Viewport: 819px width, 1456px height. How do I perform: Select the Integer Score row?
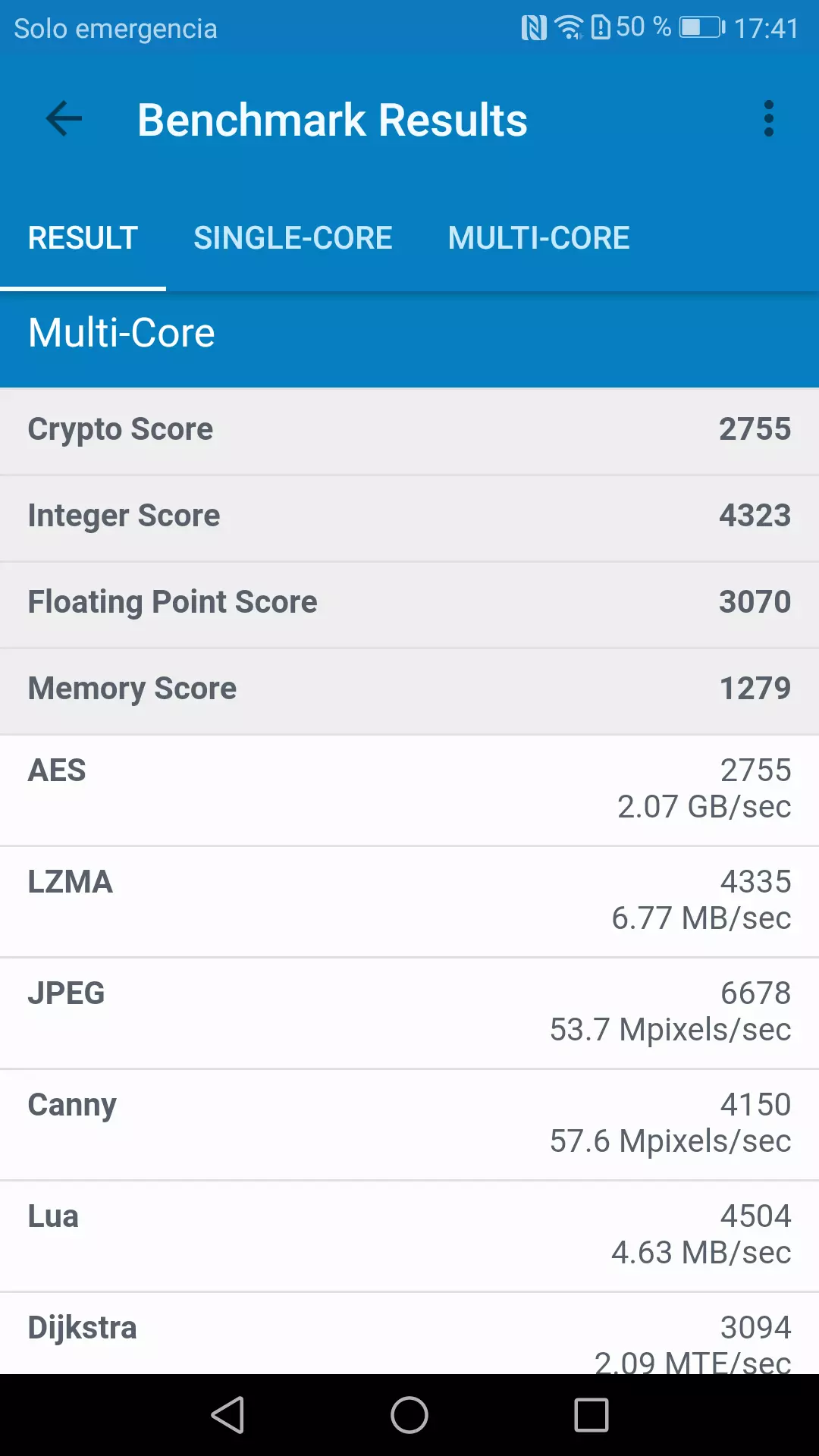pos(409,516)
